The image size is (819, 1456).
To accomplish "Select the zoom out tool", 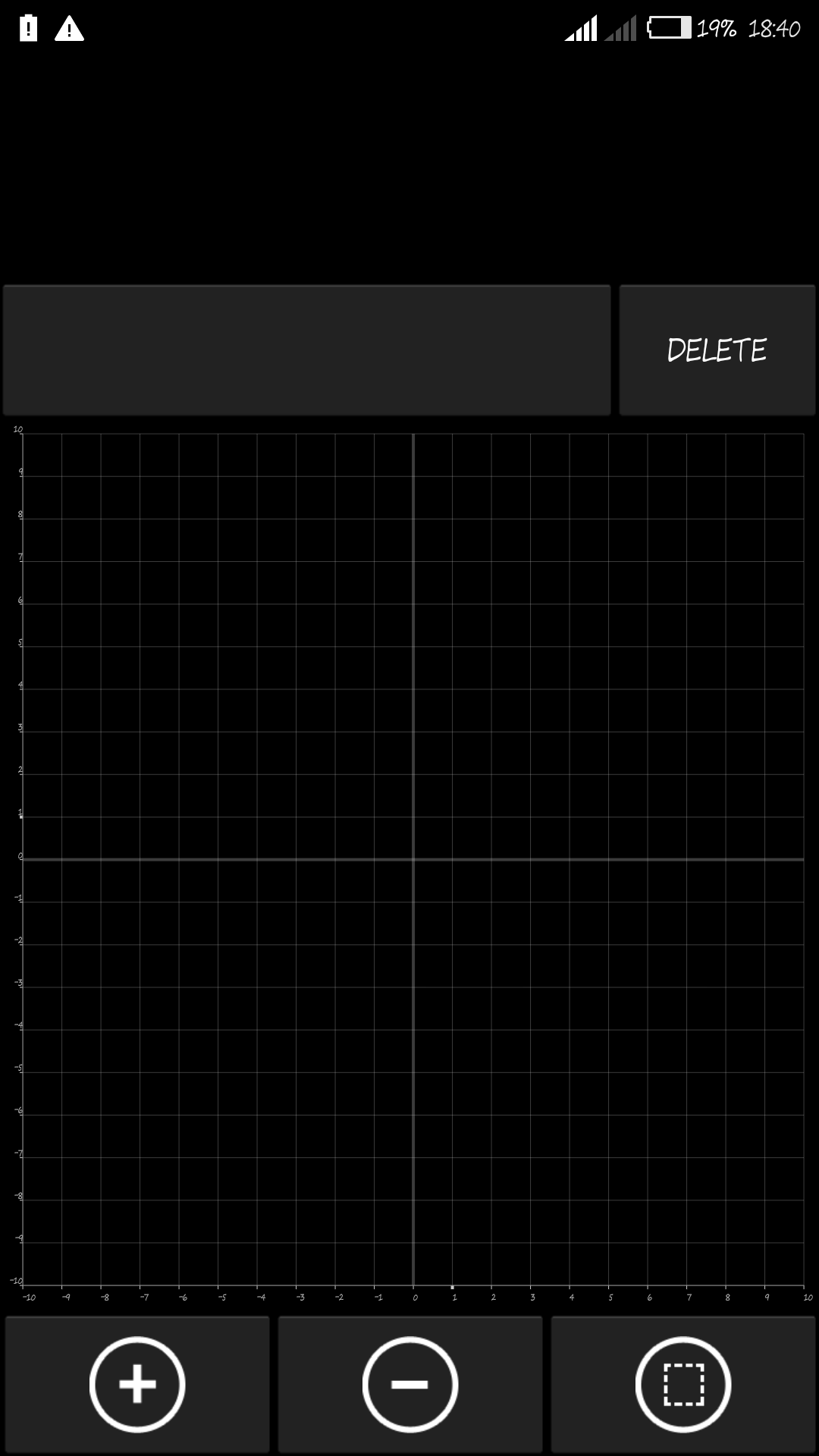I will coord(409,1384).
